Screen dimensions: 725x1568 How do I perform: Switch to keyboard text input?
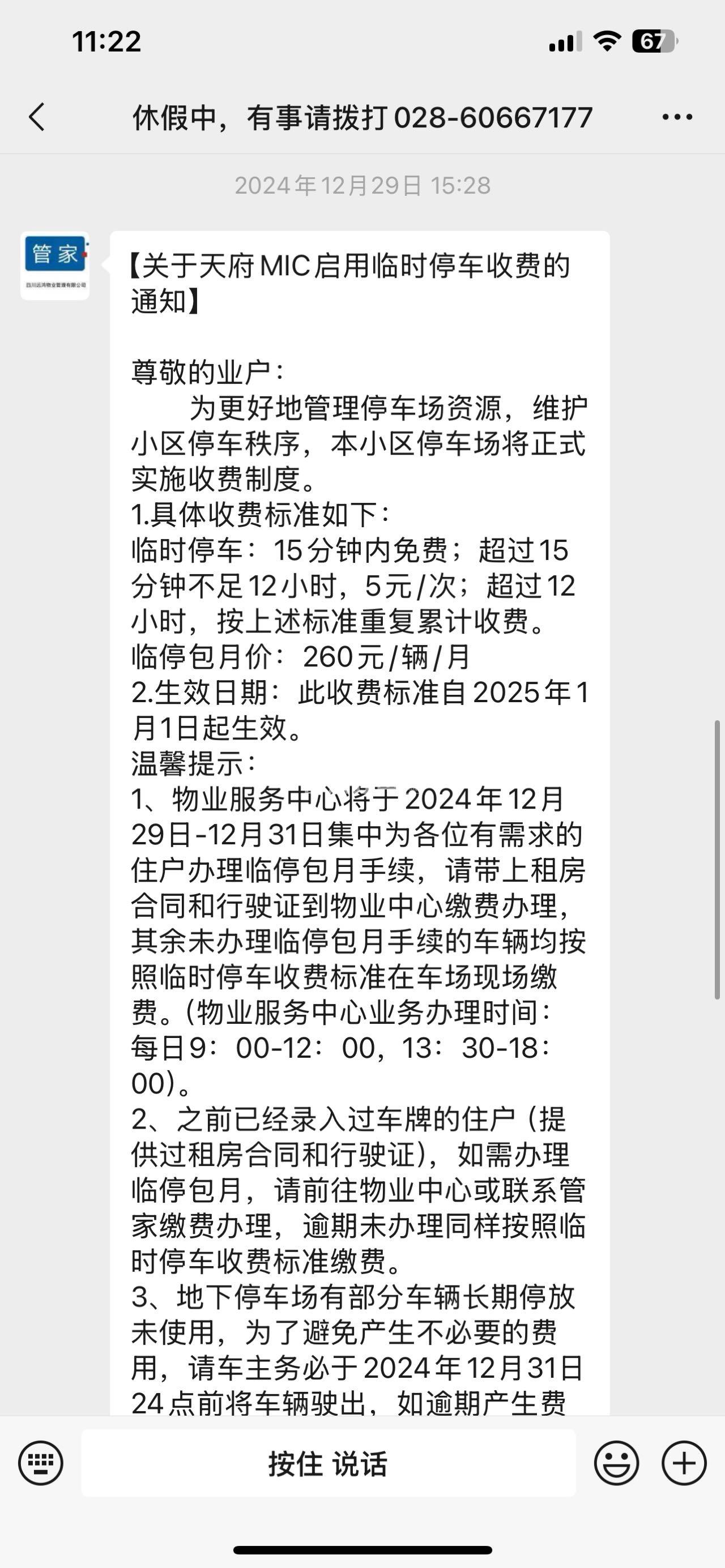point(40,1463)
